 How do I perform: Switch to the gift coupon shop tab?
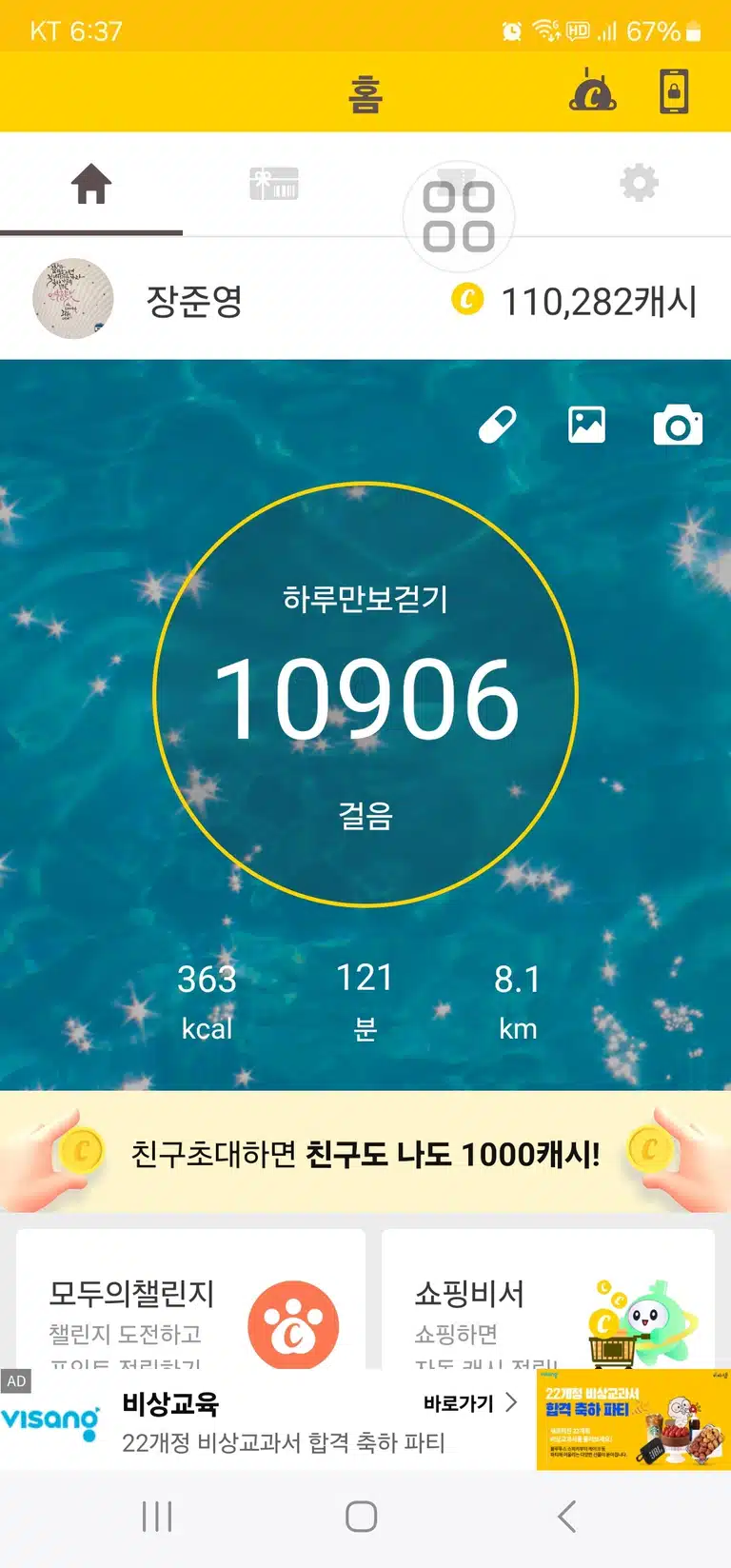click(x=274, y=183)
